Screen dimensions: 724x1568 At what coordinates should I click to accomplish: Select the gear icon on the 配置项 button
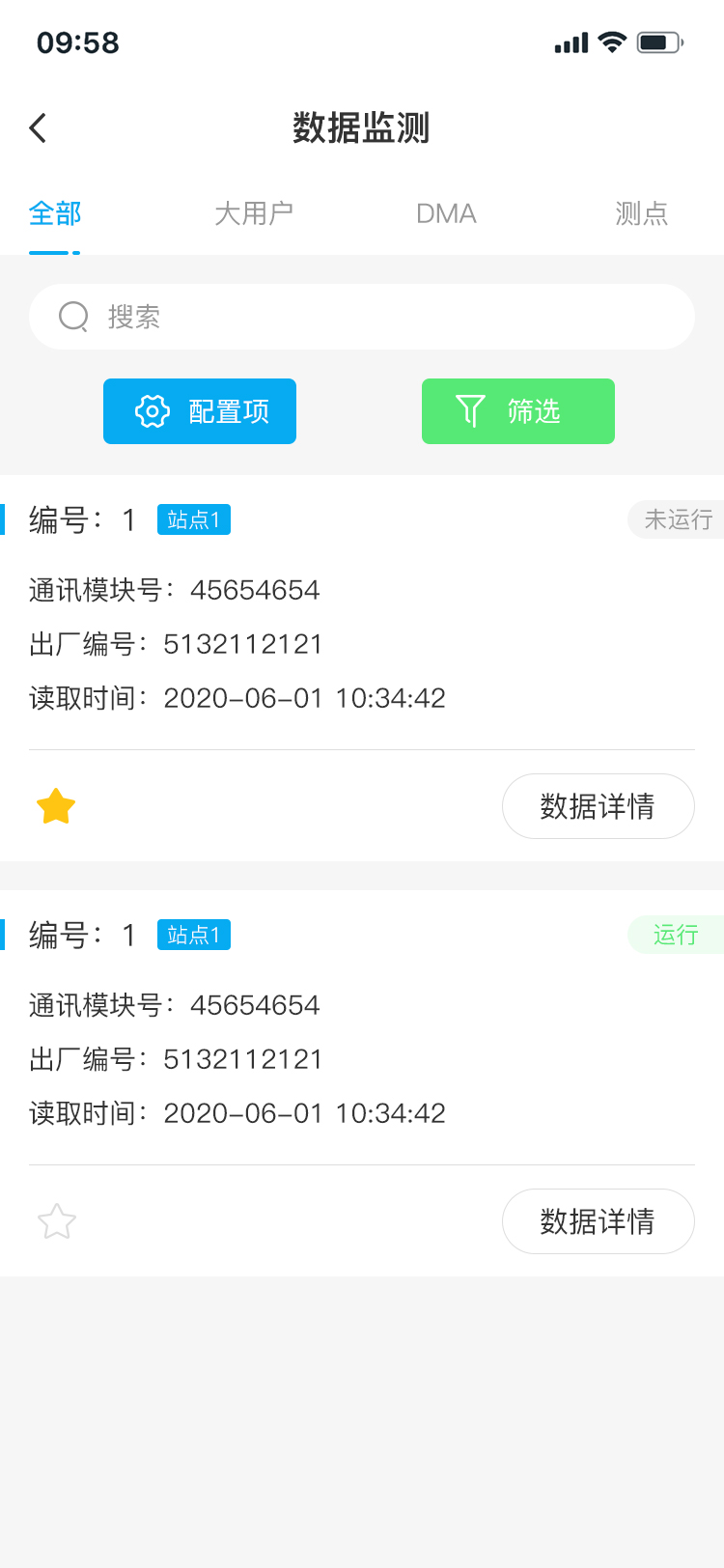point(151,410)
